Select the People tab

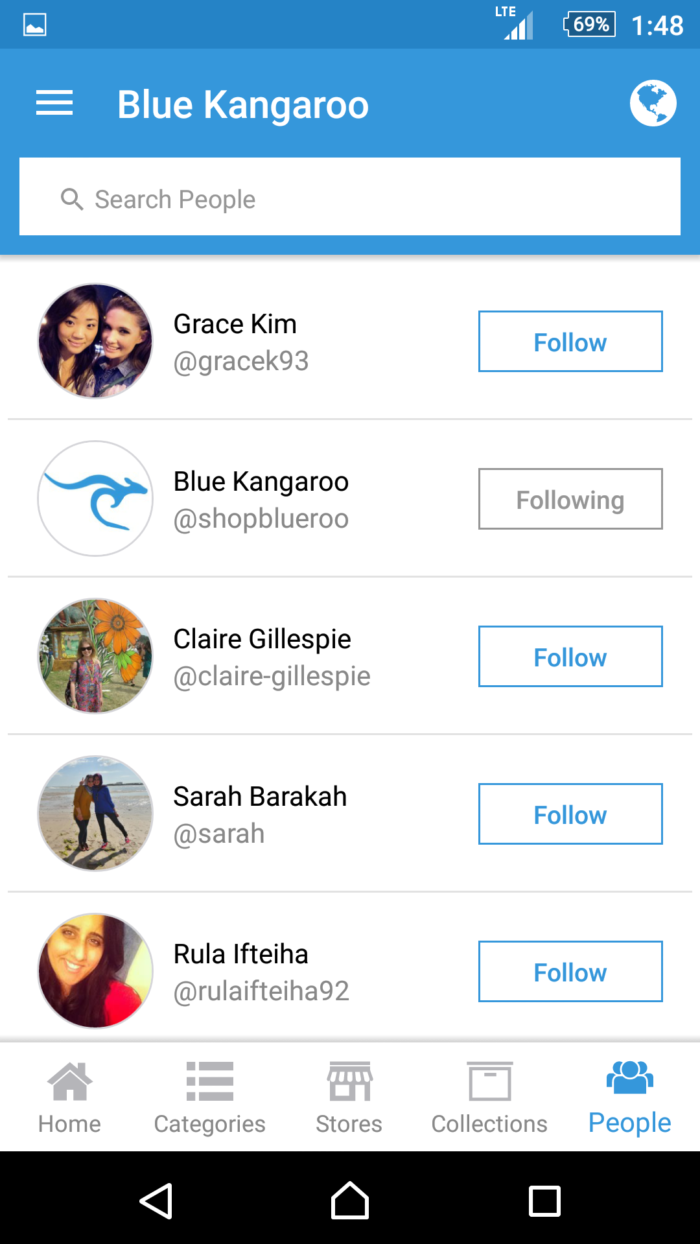[x=630, y=1098]
